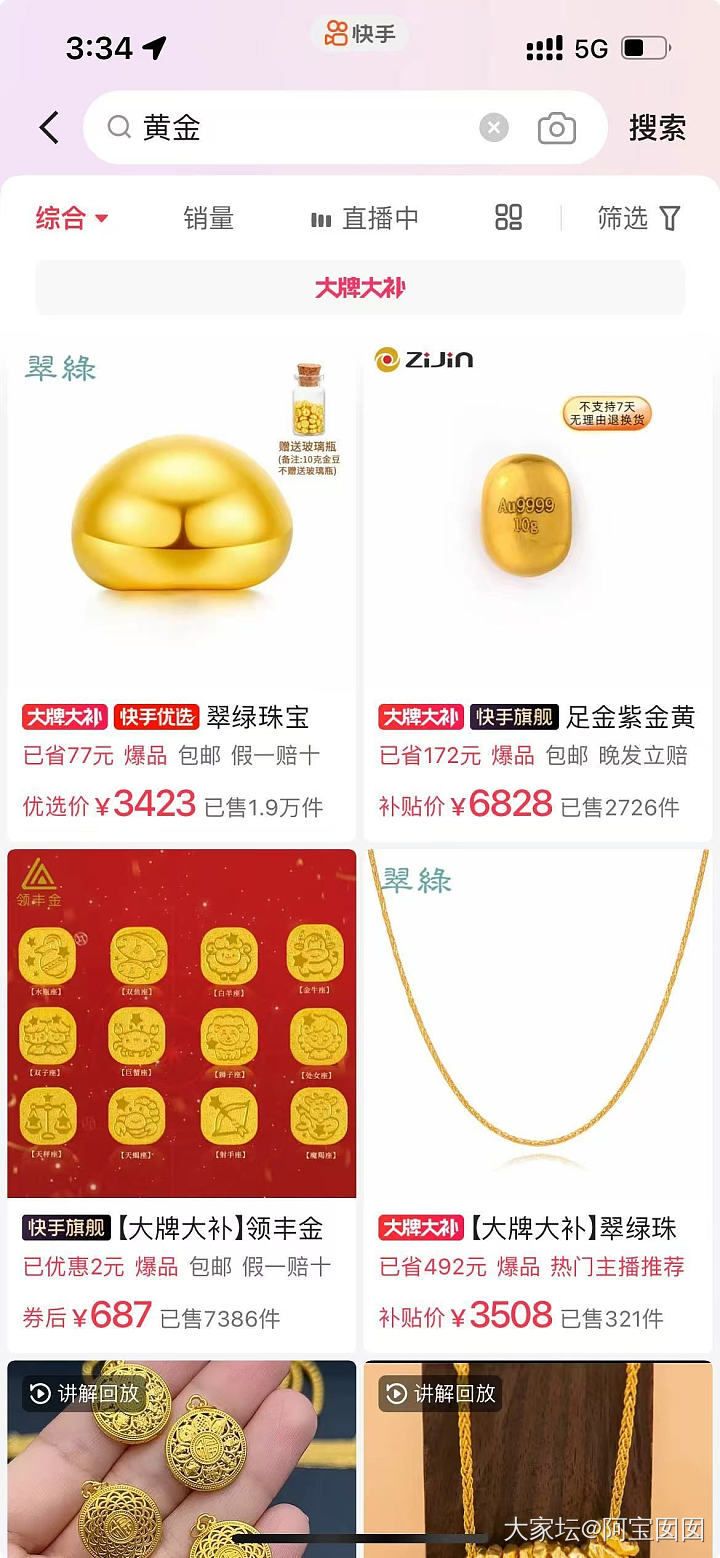The image size is (720, 1558).
Task: Filter to 直播中 items
Action: click(x=365, y=218)
